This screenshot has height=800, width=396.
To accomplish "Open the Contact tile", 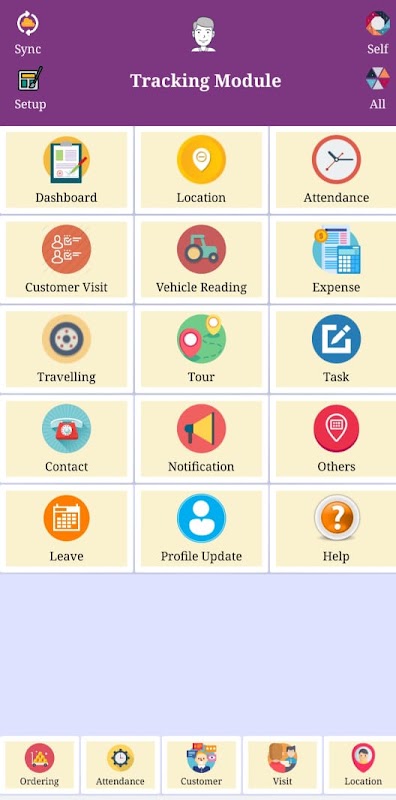I will point(66,439).
